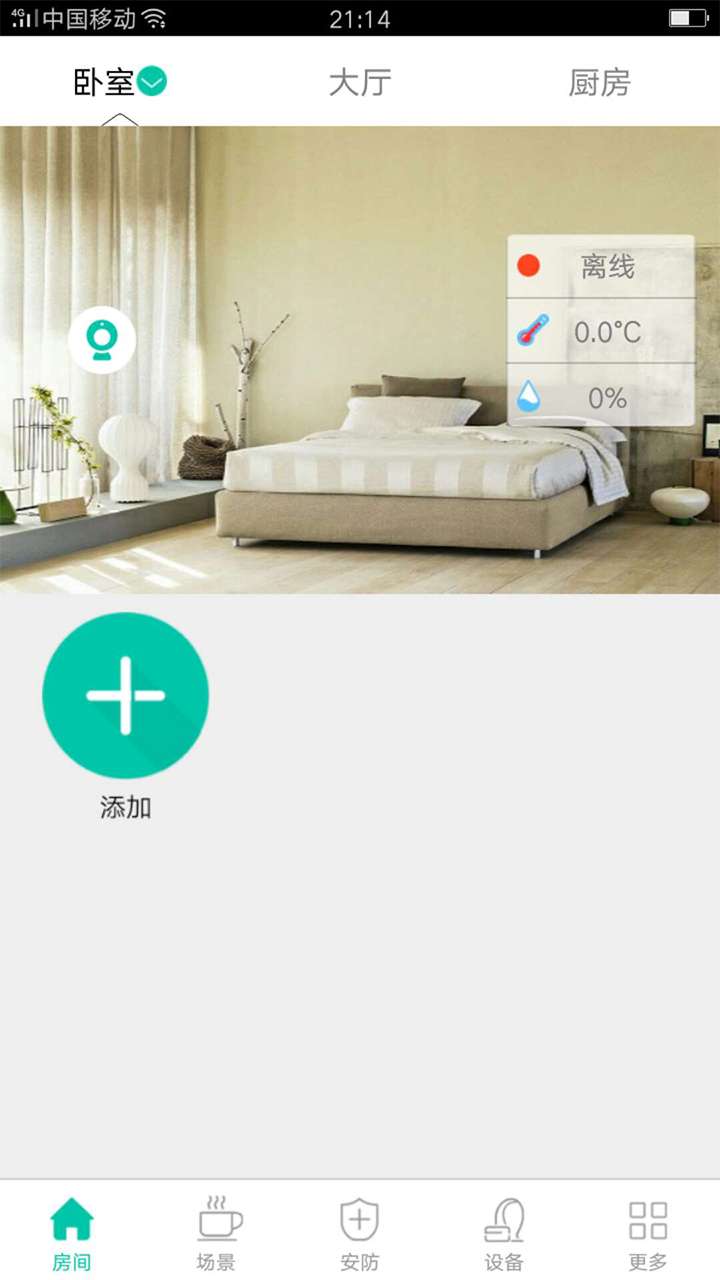720x1280 pixels.
Task: Switch to the 厨房 room tab
Action: pyautogui.click(x=599, y=82)
